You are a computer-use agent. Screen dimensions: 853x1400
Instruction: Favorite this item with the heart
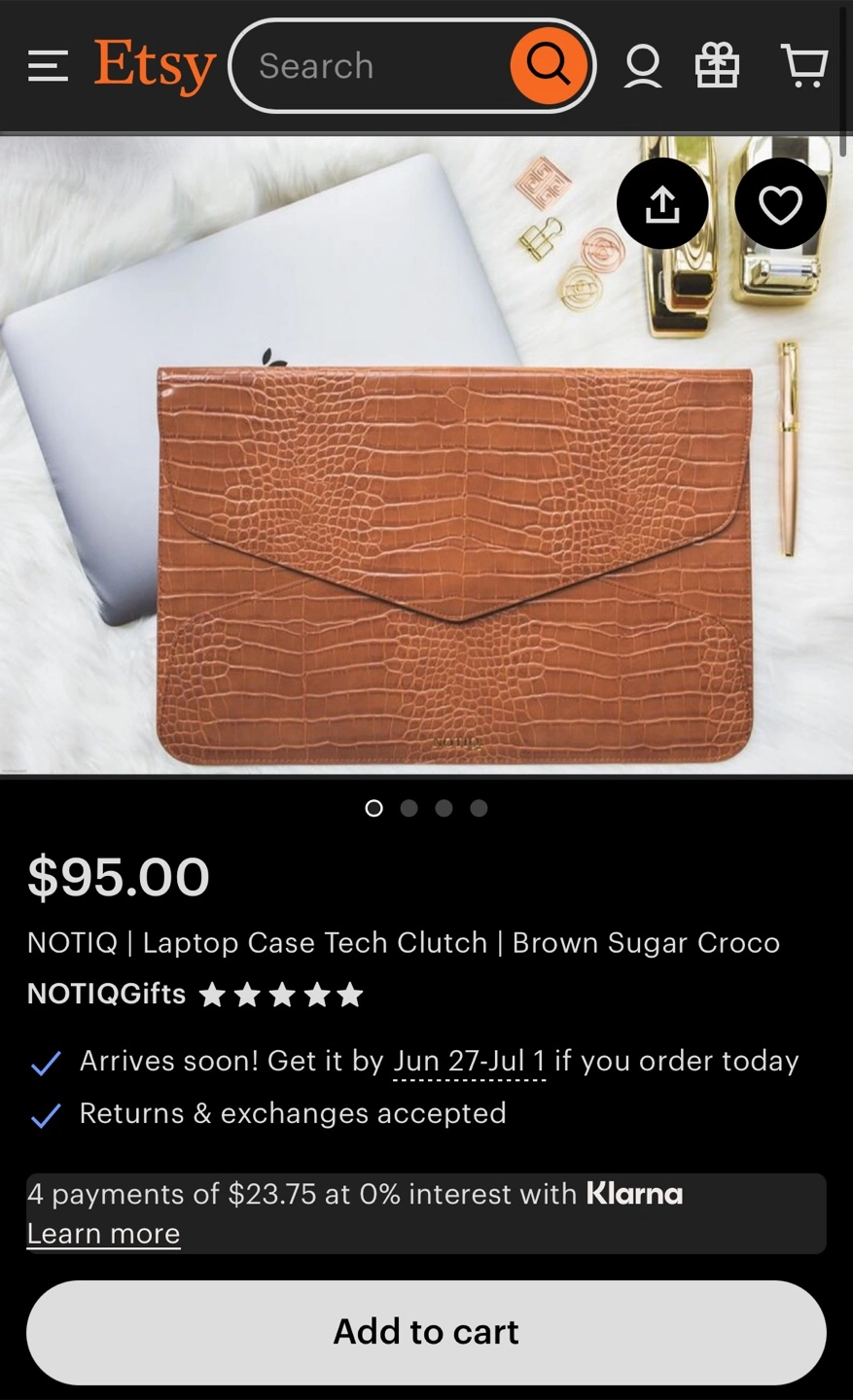pyautogui.click(x=780, y=204)
